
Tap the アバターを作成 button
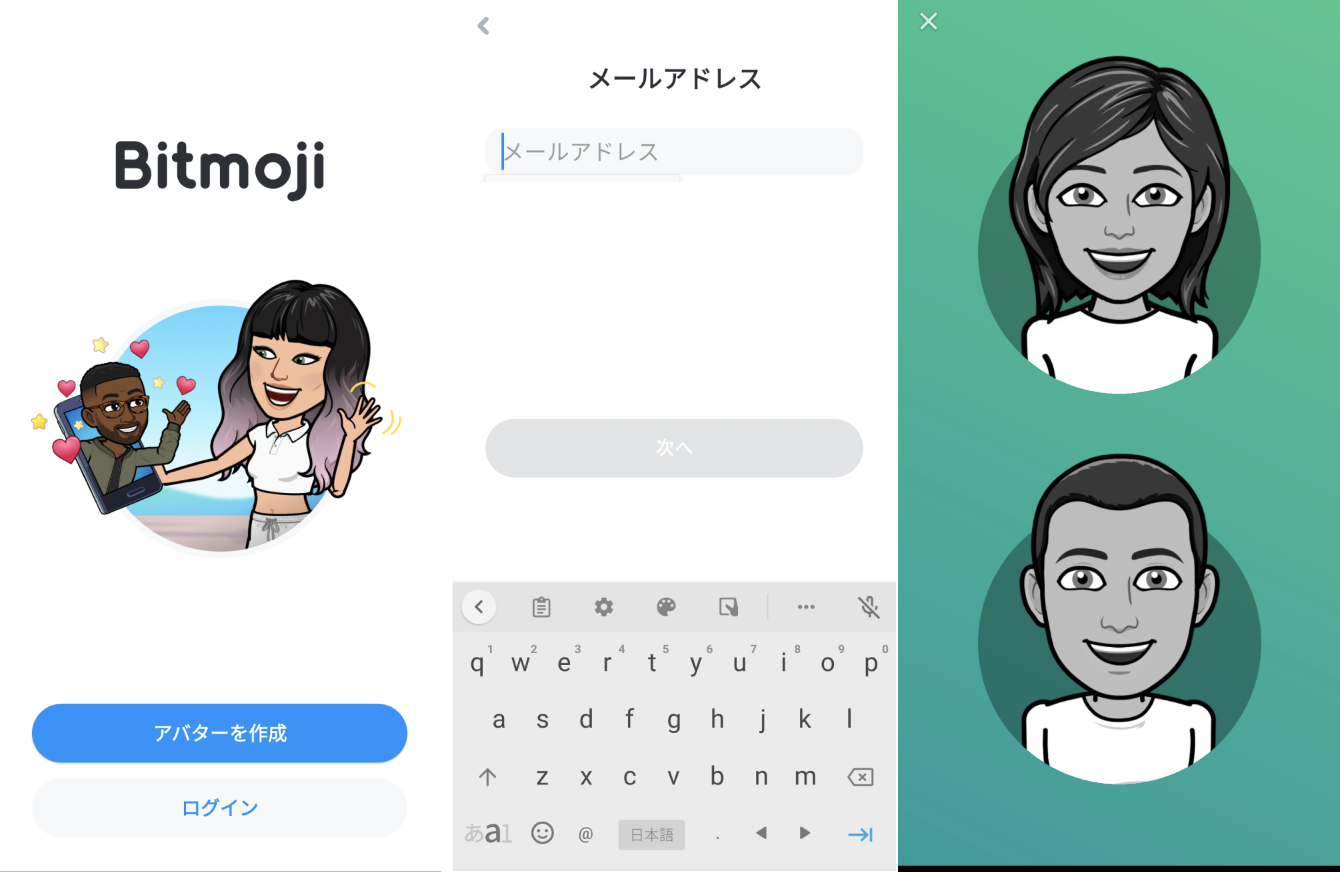(x=219, y=733)
